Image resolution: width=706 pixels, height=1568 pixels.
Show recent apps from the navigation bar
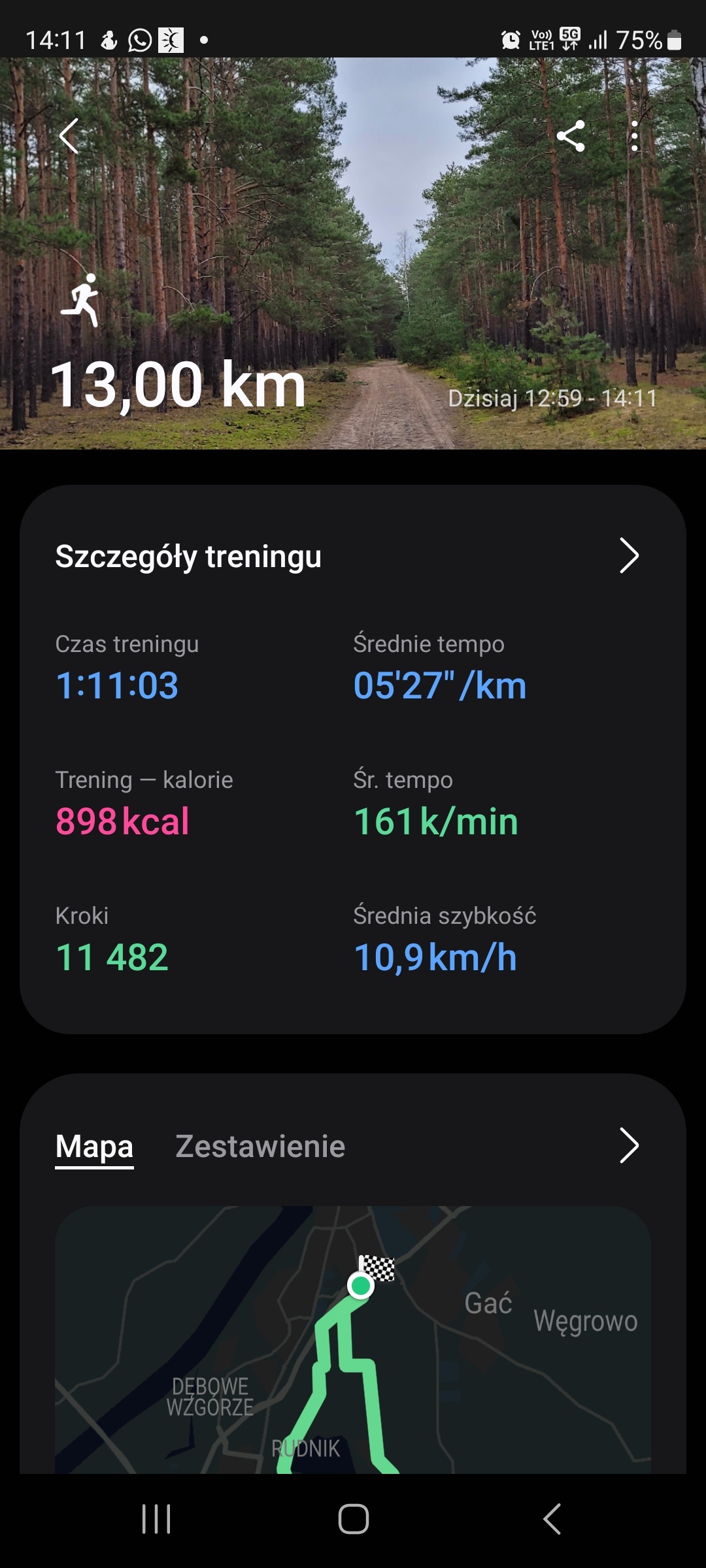pos(156,1519)
